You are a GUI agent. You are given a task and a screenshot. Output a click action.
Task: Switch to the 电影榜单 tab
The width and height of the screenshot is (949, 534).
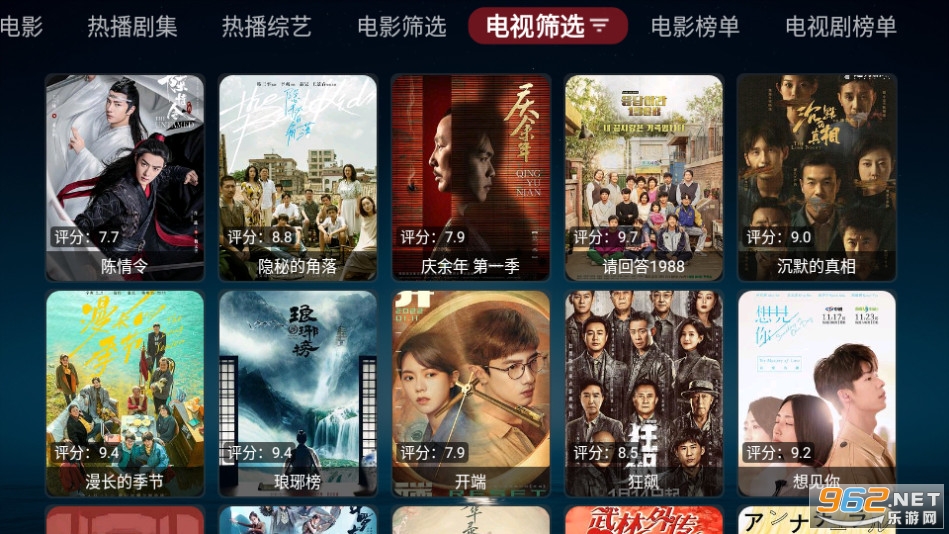click(695, 27)
